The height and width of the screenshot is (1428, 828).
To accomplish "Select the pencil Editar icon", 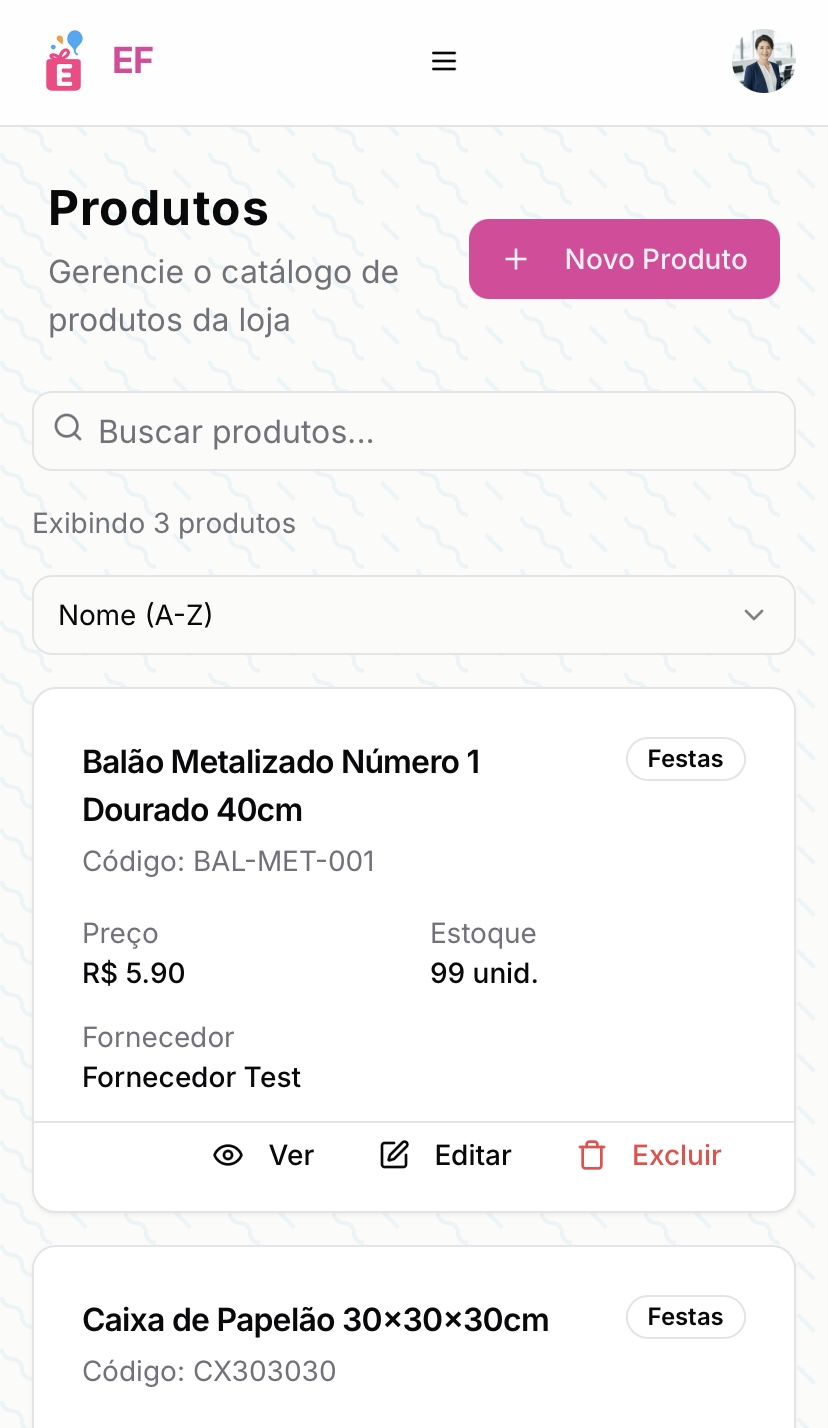I will tap(394, 1155).
